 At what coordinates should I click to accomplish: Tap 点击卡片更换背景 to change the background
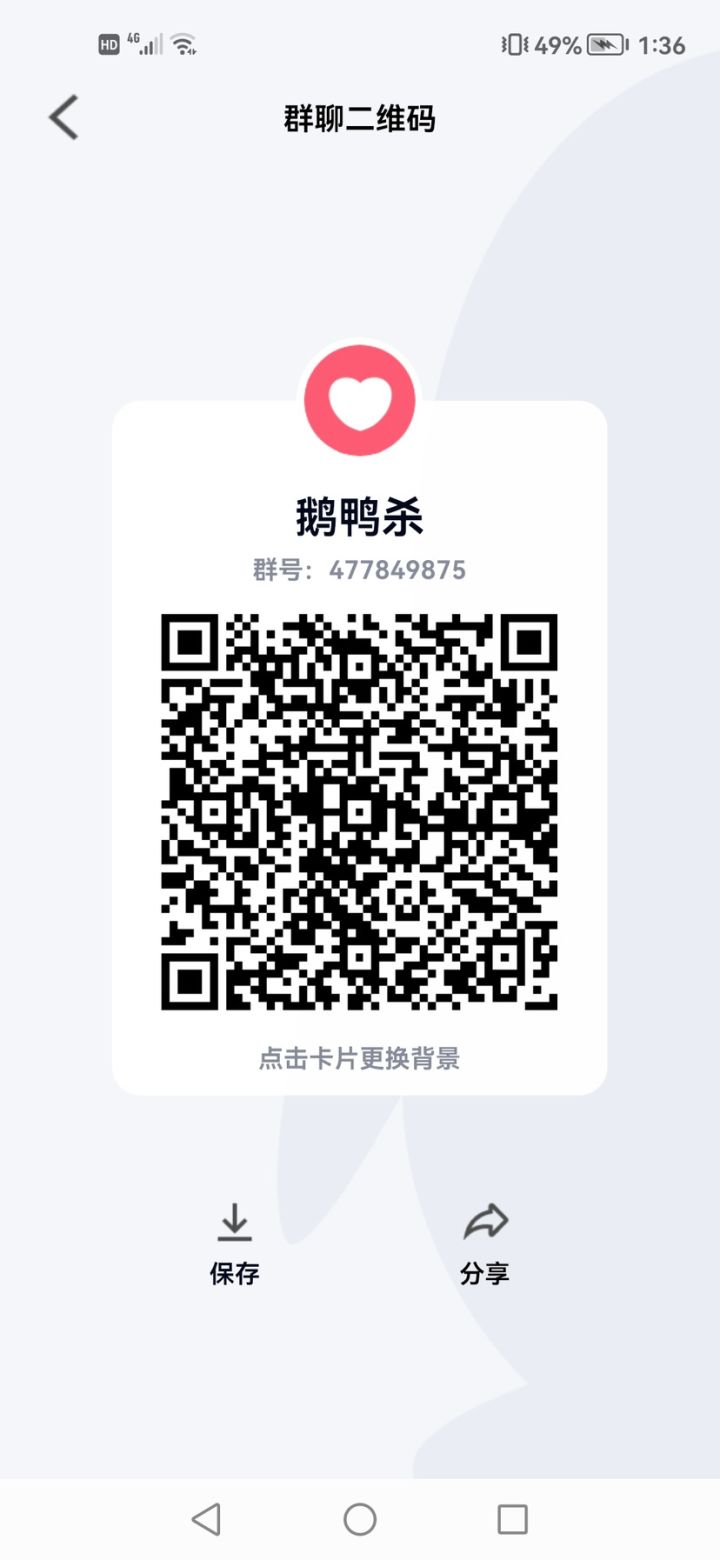[361, 1059]
